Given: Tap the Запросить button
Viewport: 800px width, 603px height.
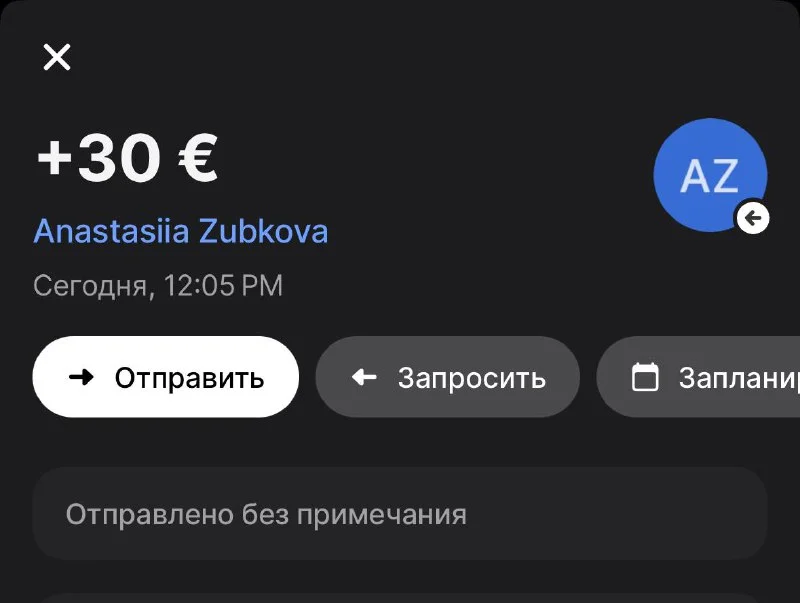Looking at the screenshot, I should [447, 377].
